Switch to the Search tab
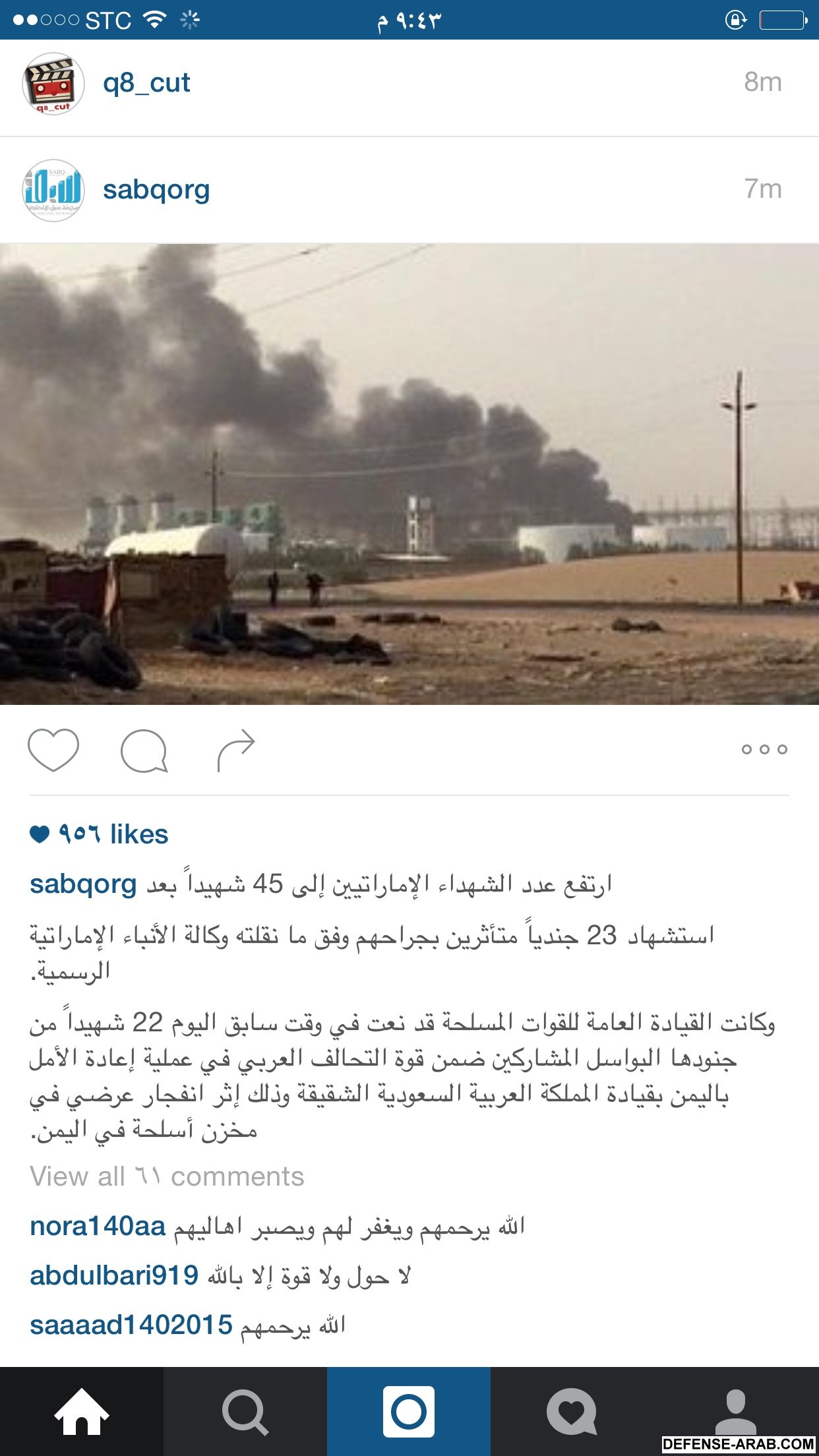 (x=245, y=1411)
